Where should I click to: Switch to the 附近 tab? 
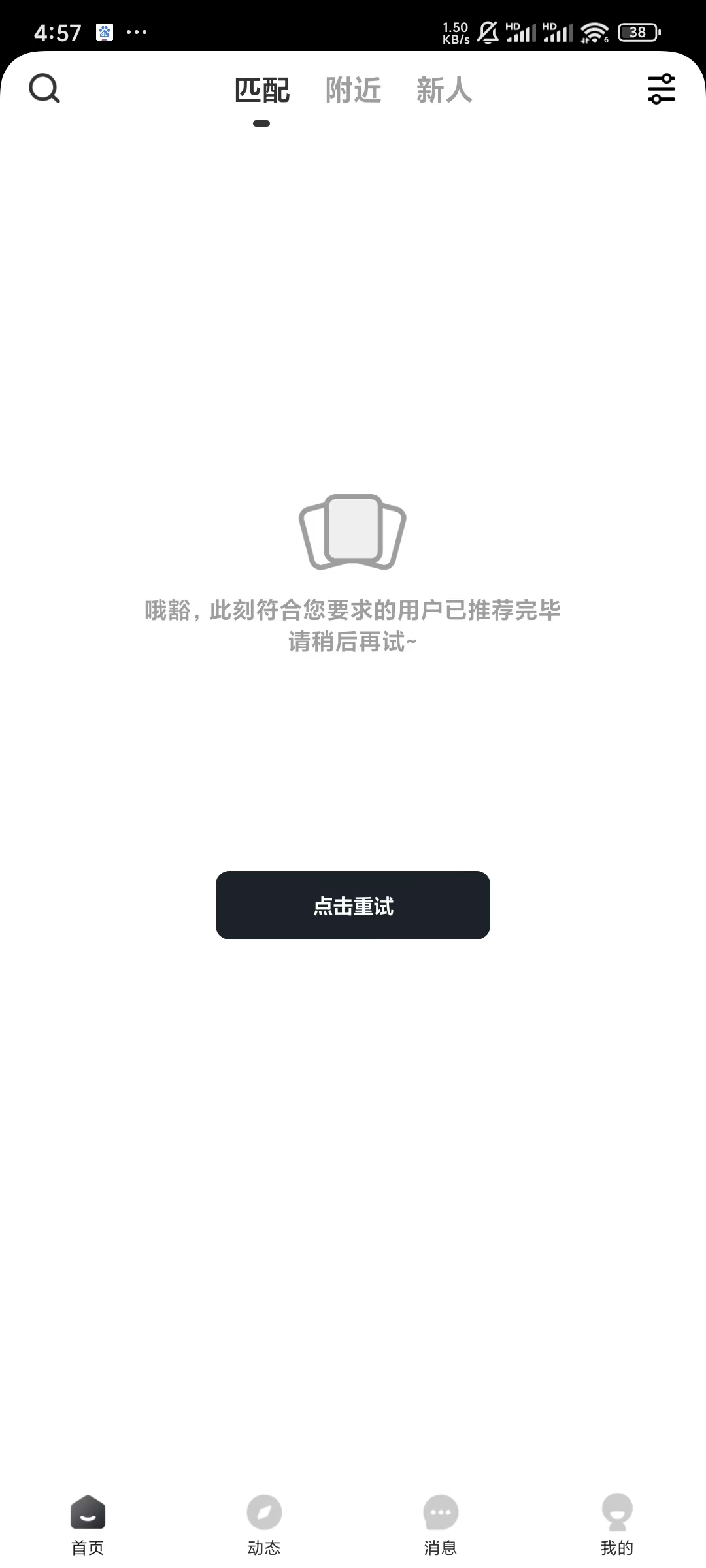pyautogui.click(x=353, y=90)
